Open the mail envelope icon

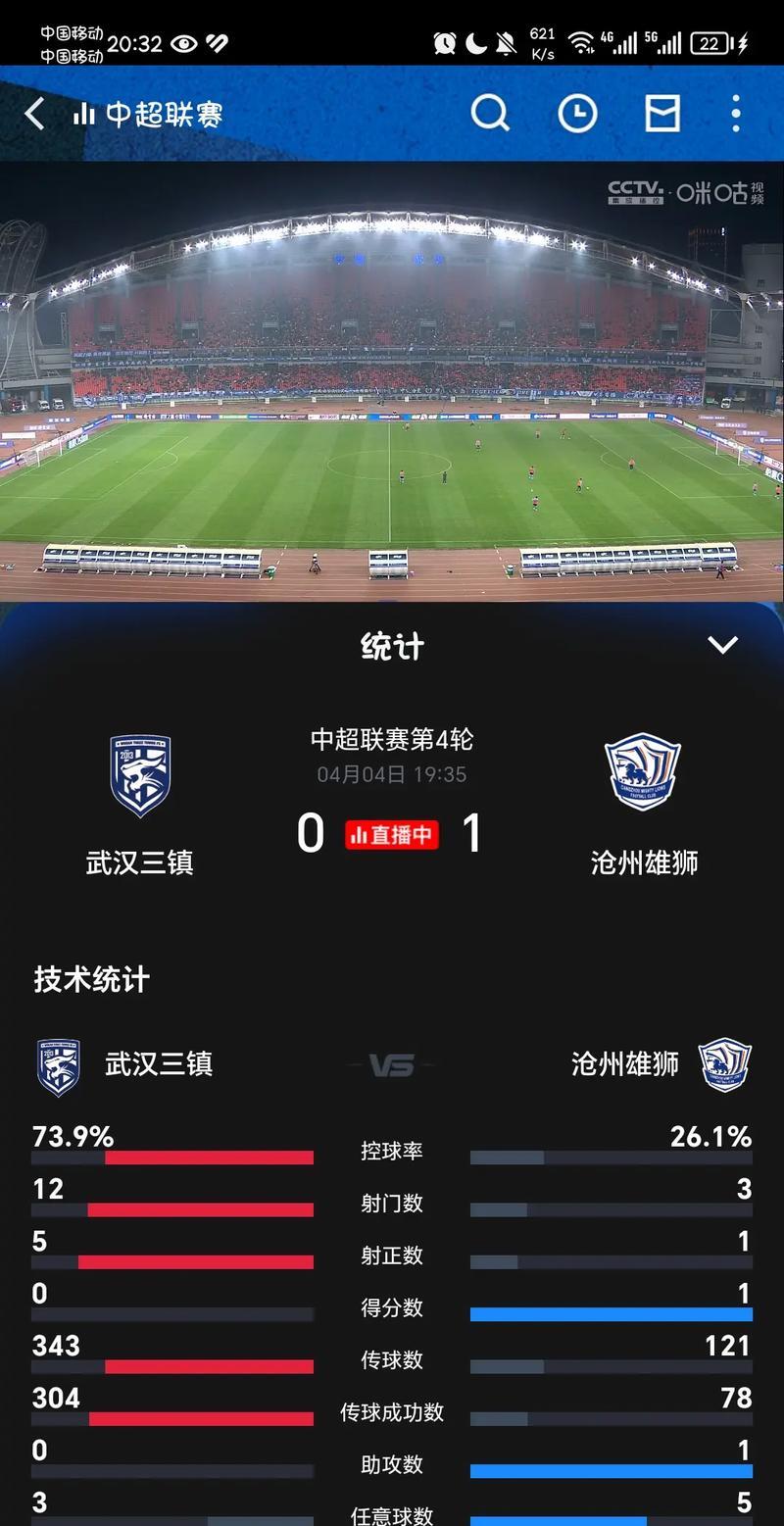coord(662,115)
